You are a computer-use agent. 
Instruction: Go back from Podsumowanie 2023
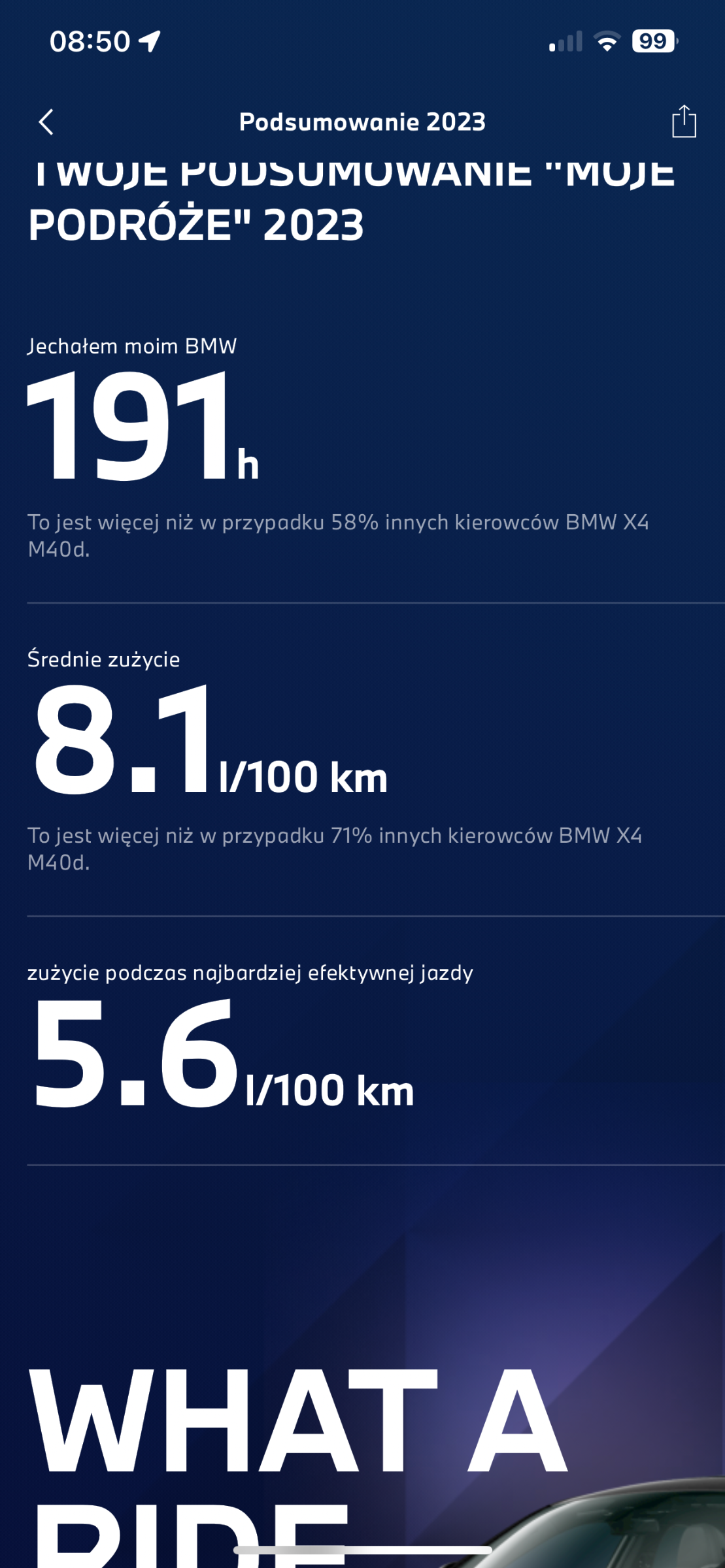(x=46, y=122)
